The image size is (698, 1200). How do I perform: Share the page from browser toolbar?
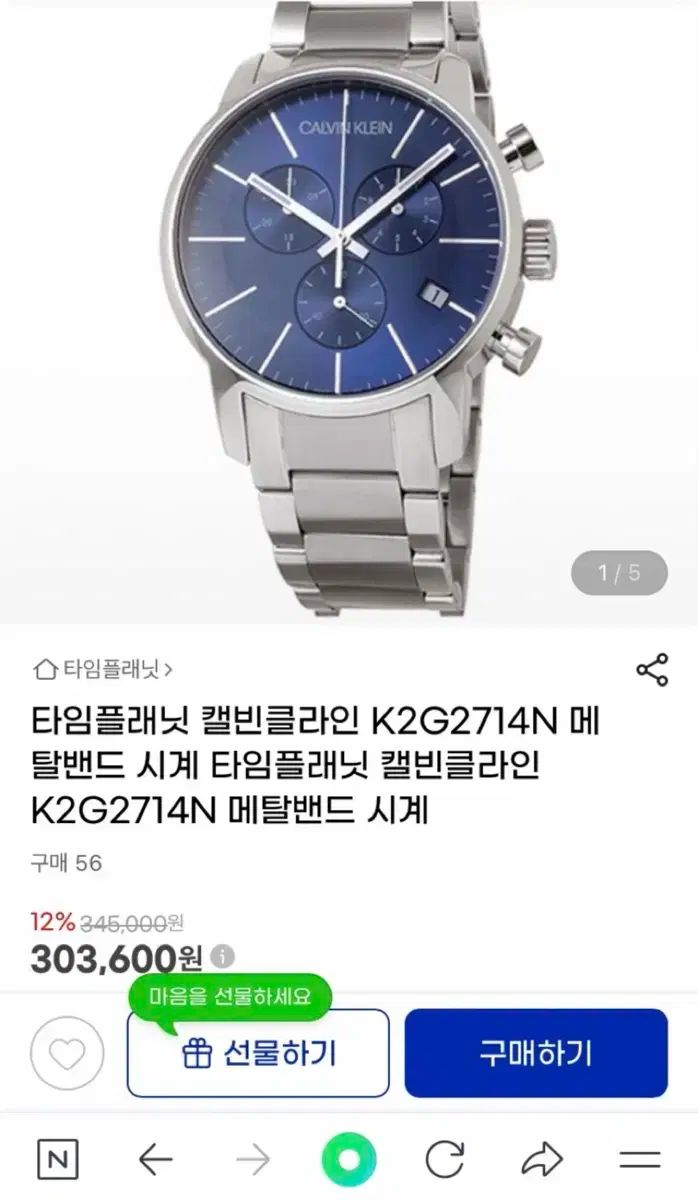click(x=542, y=1160)
